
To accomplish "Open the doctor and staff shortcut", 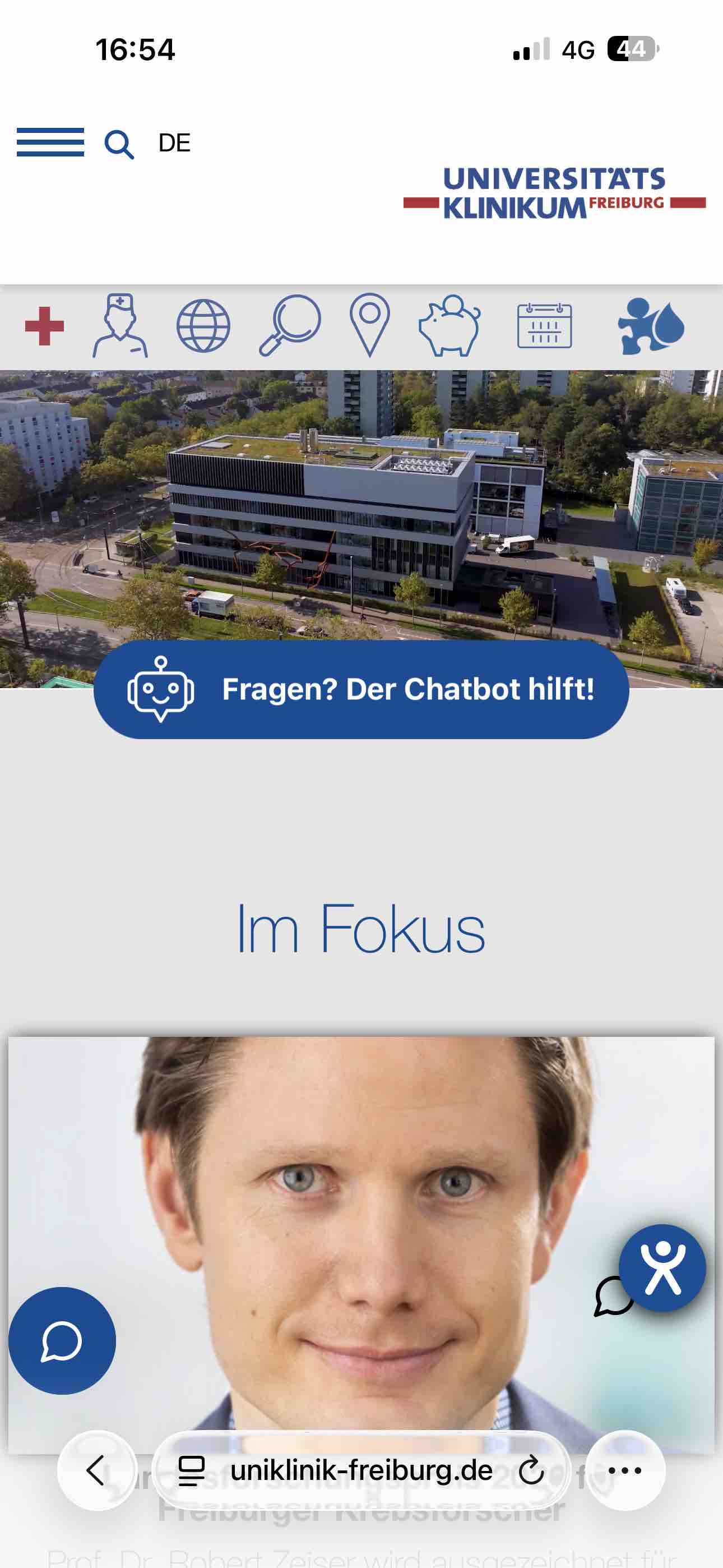I will 120,326.
